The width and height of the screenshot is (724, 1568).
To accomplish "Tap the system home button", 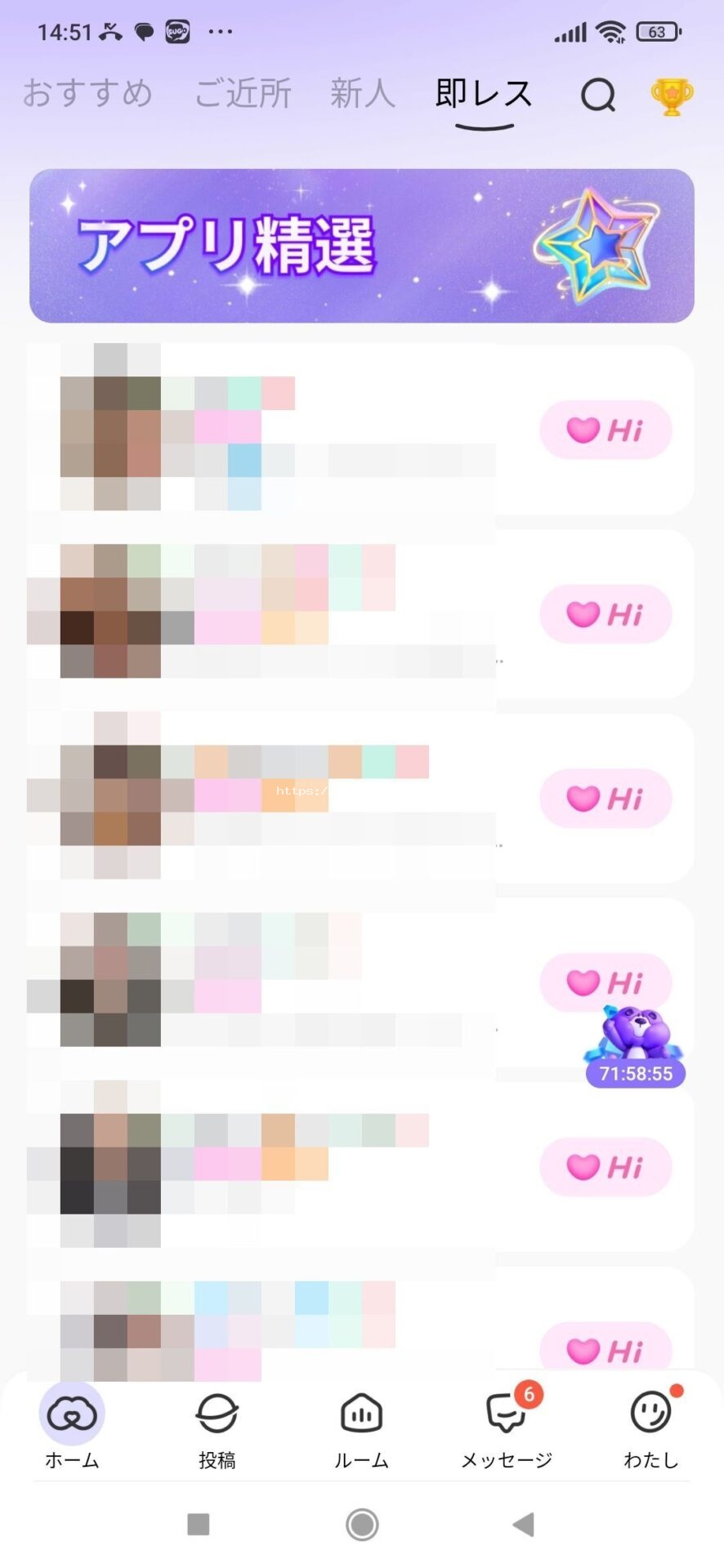I will 362,1524.
